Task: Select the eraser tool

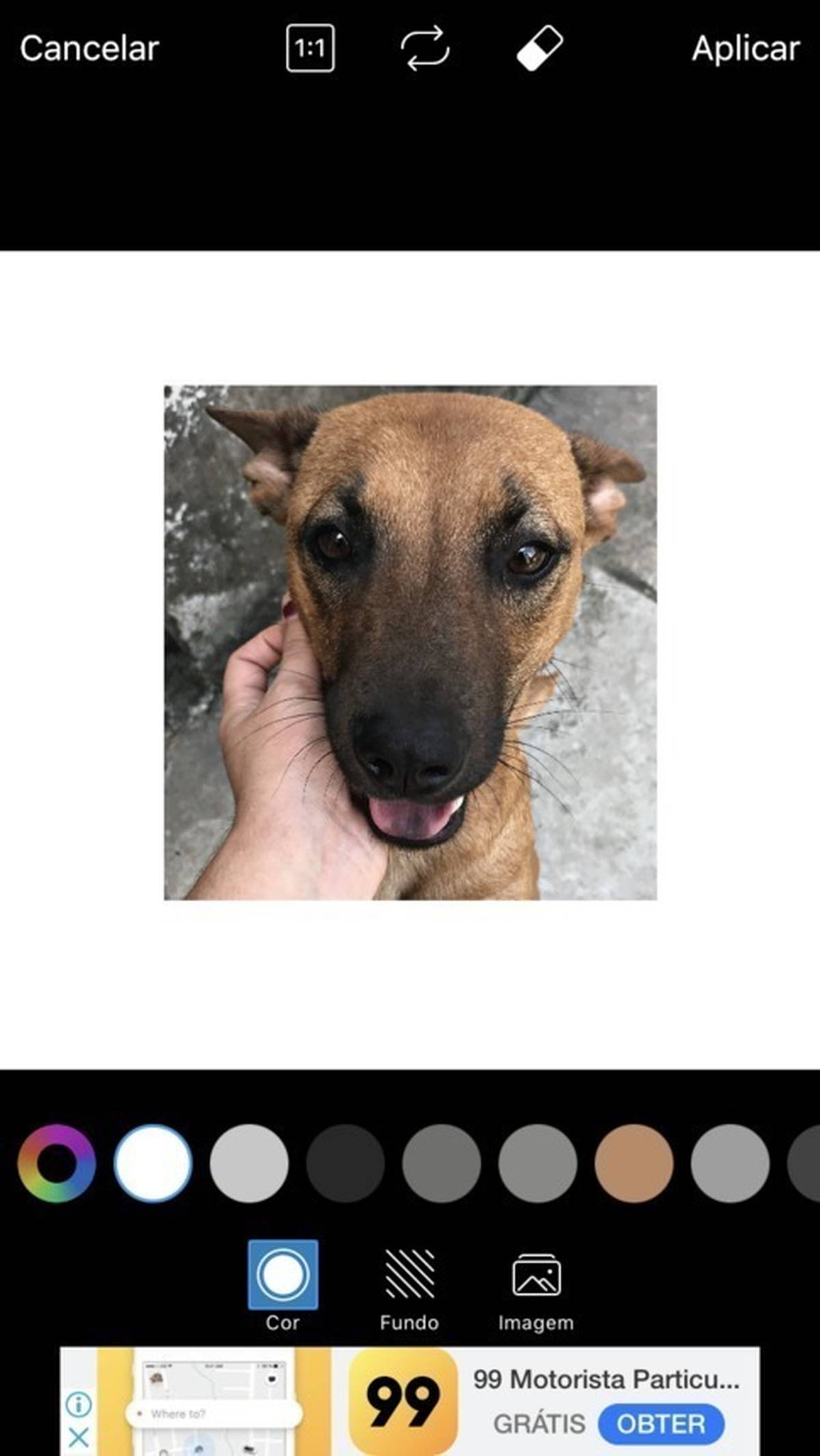Action: [x=539, y=48]
